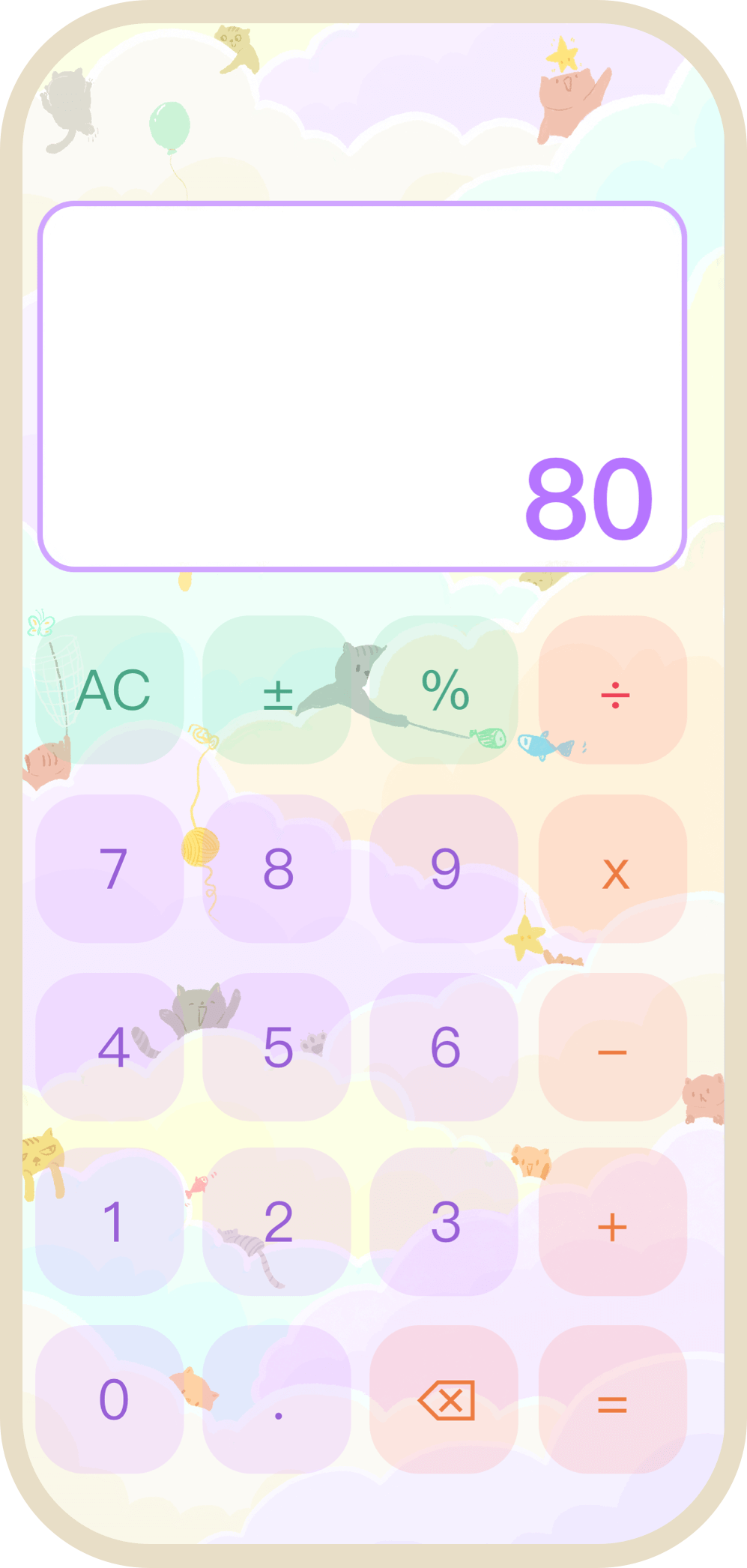Calculate the result with equals
Screen dimensions: 747x1568
(613, 1399)
